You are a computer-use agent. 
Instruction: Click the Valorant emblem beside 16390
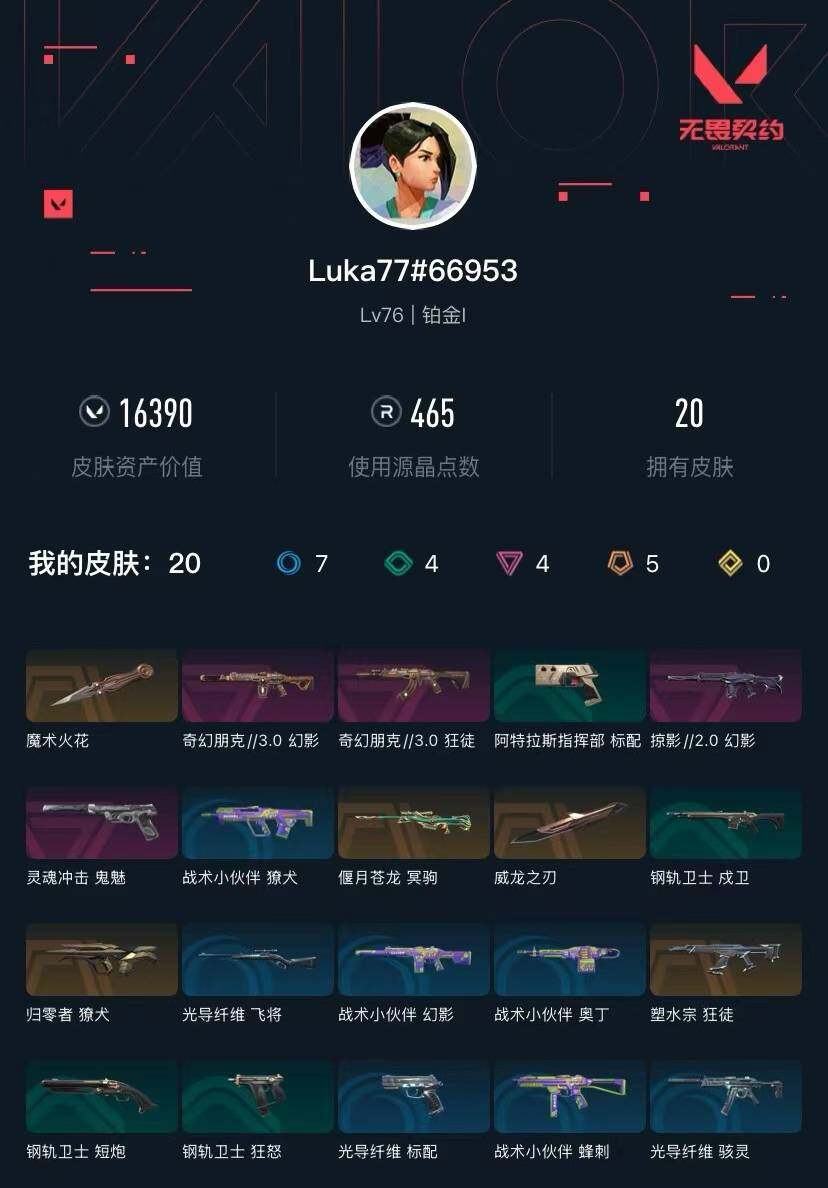click(x=92, y=412)
